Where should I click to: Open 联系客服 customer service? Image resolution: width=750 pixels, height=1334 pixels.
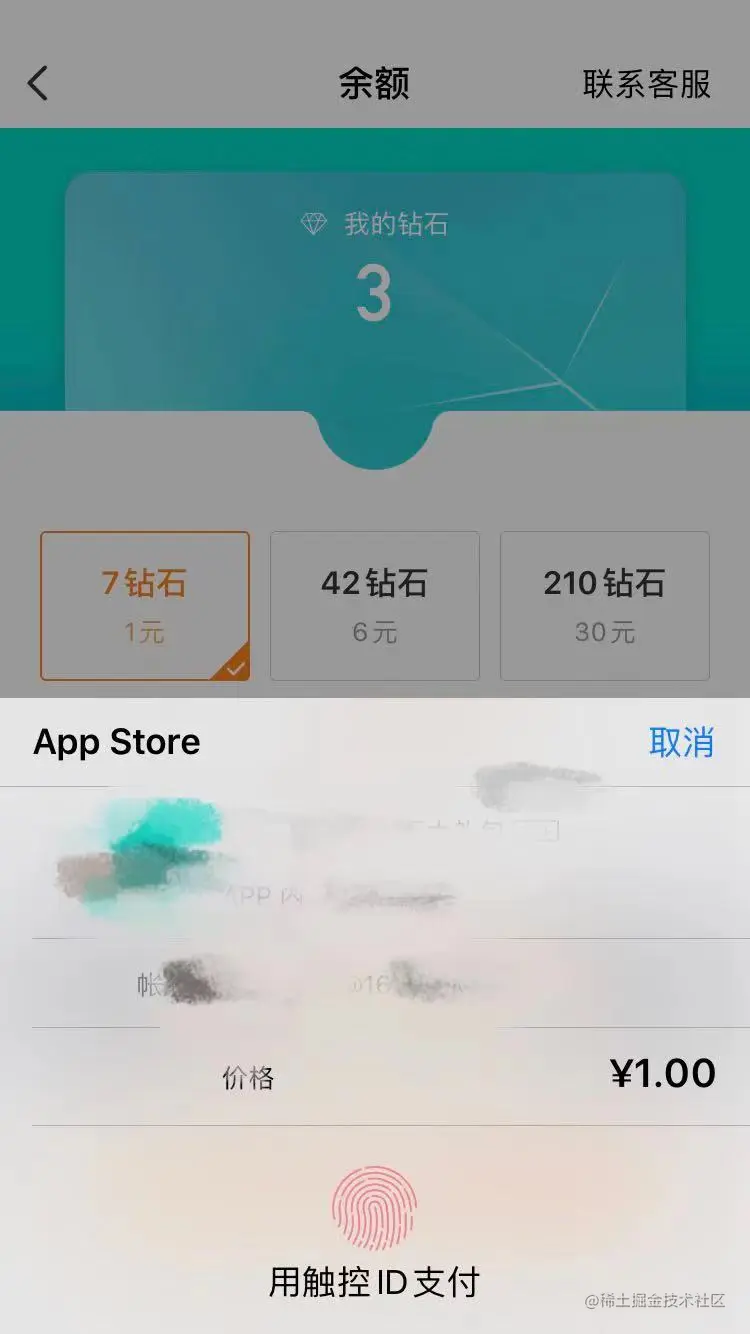(646, 84)
